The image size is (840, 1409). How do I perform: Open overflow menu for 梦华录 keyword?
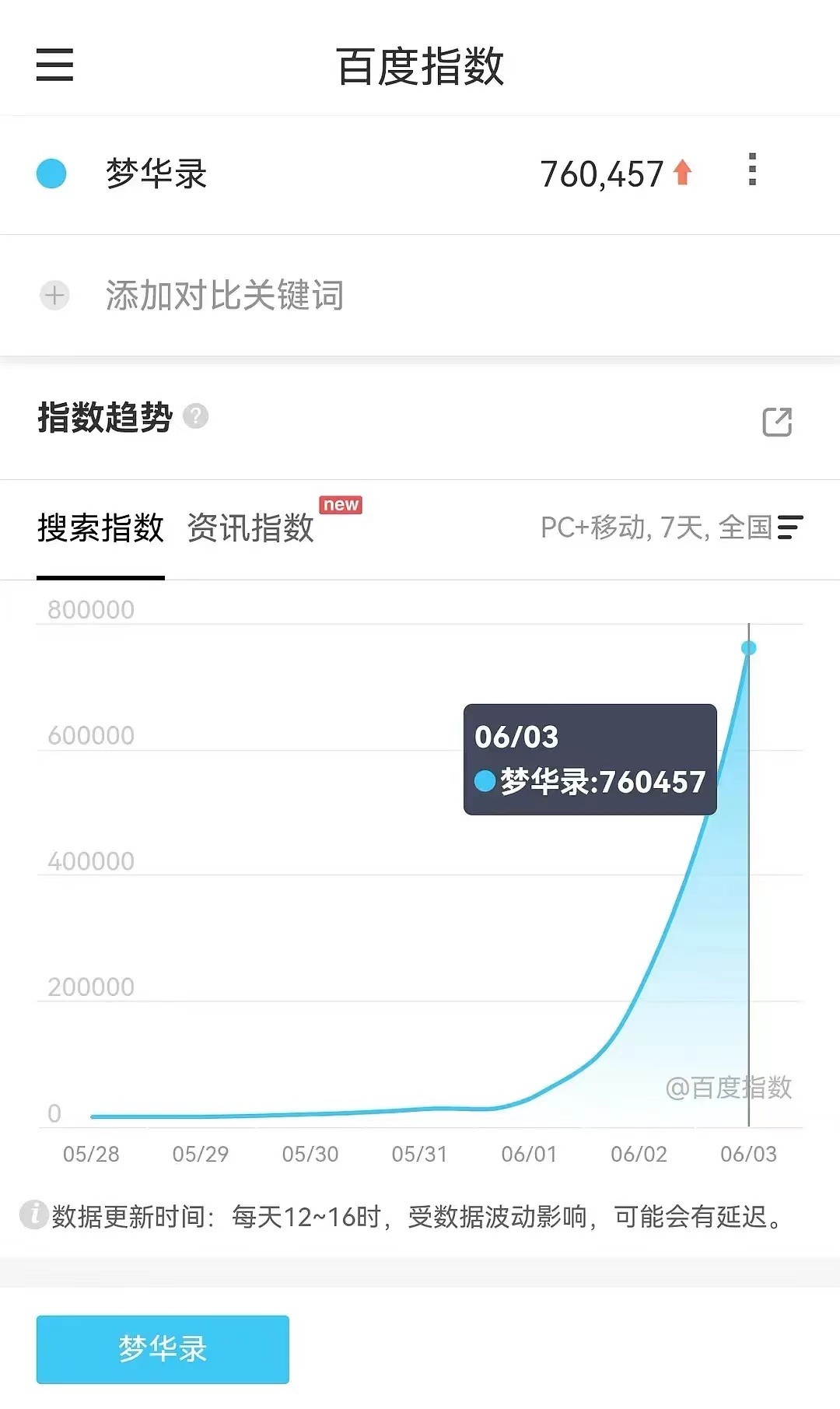[x=751, y=170]
